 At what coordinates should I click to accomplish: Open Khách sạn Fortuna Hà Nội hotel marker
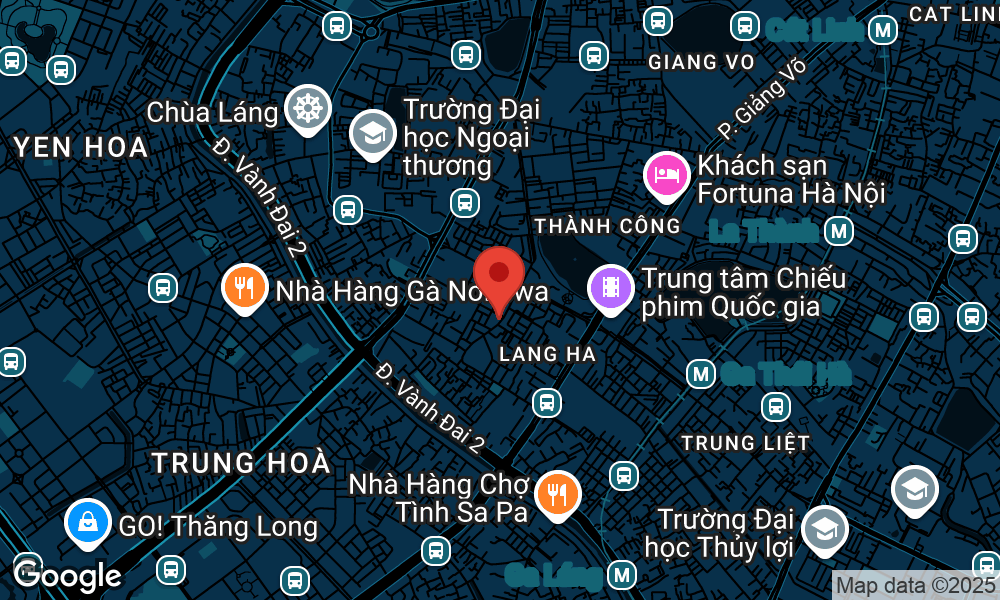(665, 175)
